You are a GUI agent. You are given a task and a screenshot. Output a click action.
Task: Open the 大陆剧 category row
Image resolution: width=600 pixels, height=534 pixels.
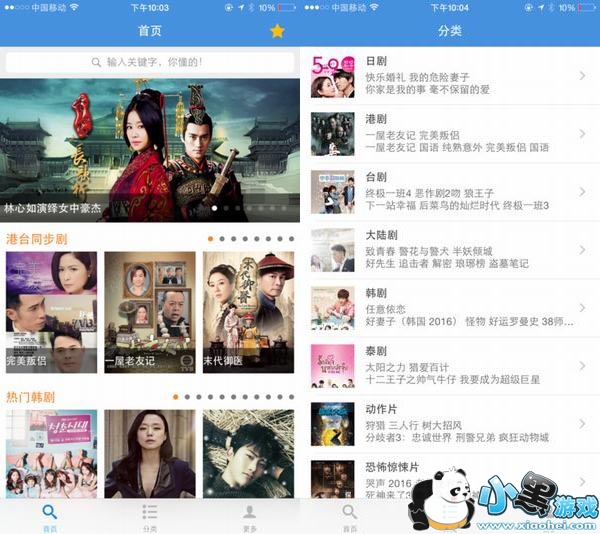point(450,250)
